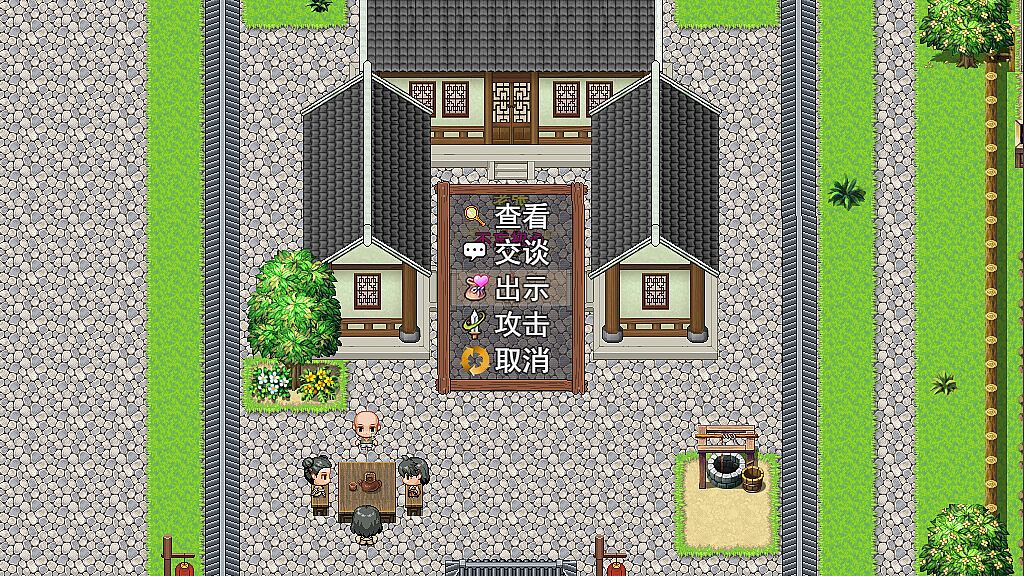The height and width of the screenshot is (576, 1024).
Task: Tap 取消 to close menu
Action: pos(510,361)
